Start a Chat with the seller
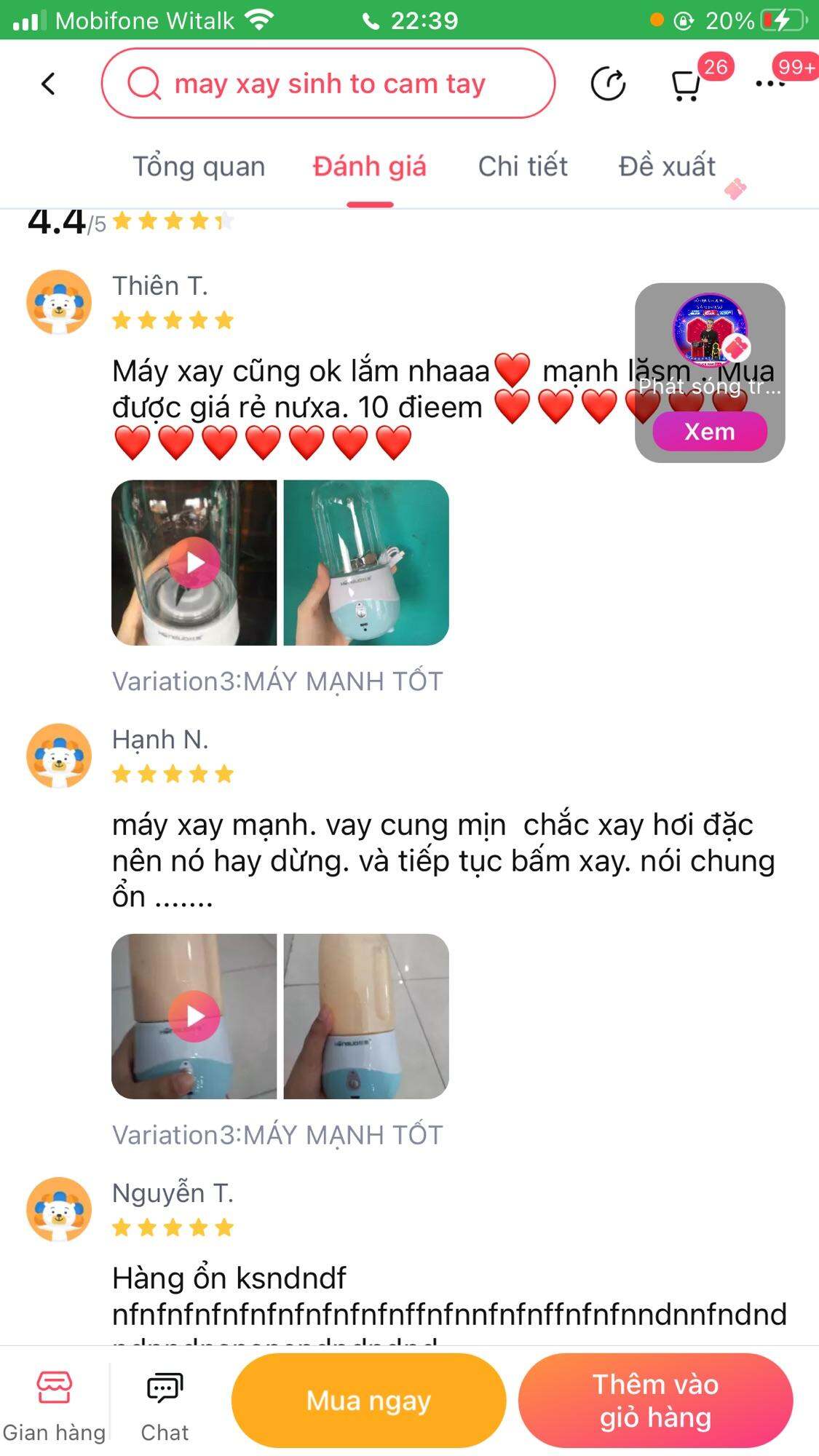Image resolution: width=819 pixels, height=1456 pixels. point(165,1401)
